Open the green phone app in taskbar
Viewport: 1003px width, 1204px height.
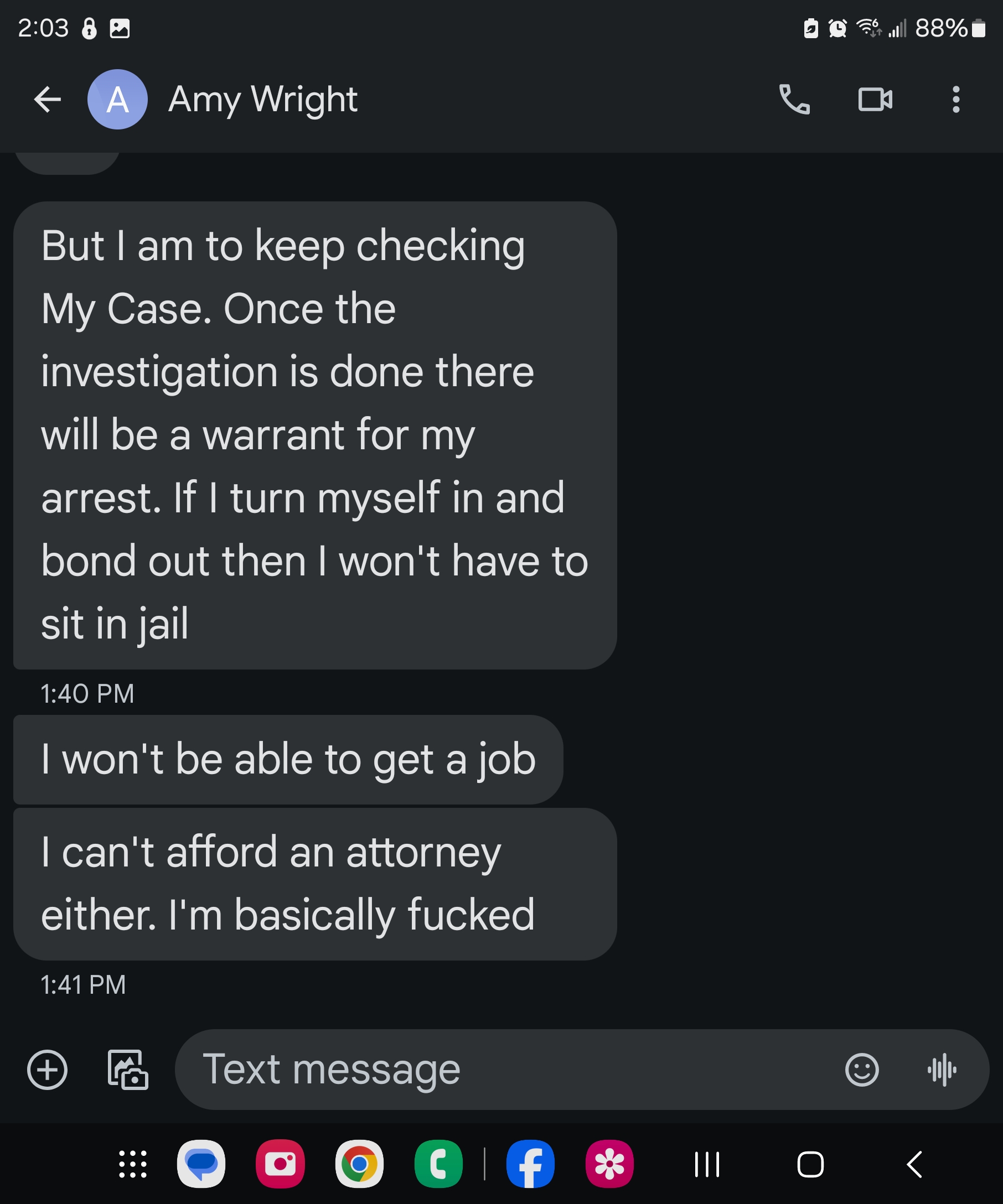point(438,1165)
